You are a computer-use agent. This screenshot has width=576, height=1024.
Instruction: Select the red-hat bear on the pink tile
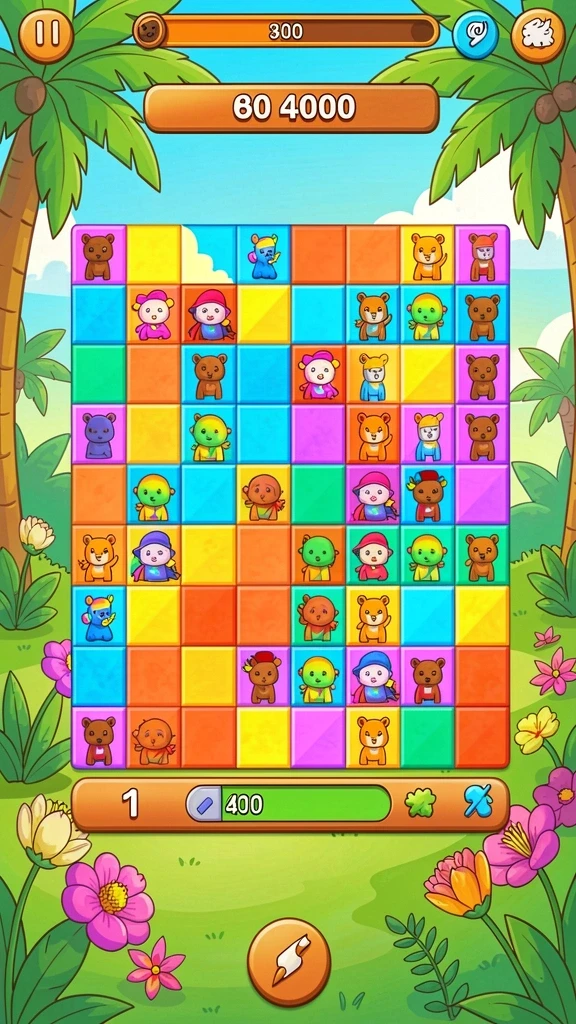coord(263,675)
